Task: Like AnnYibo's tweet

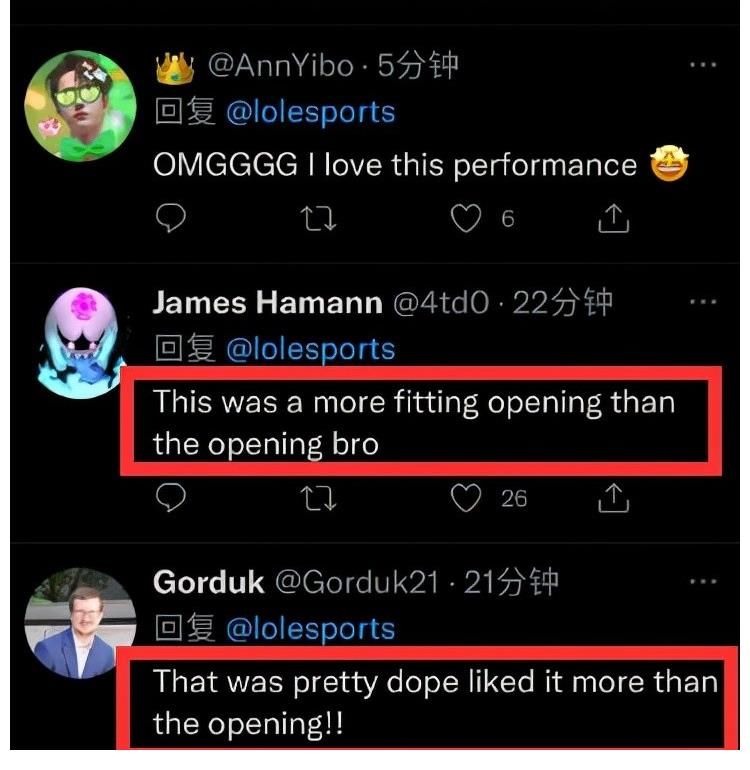Action: [x=466, y=219]
